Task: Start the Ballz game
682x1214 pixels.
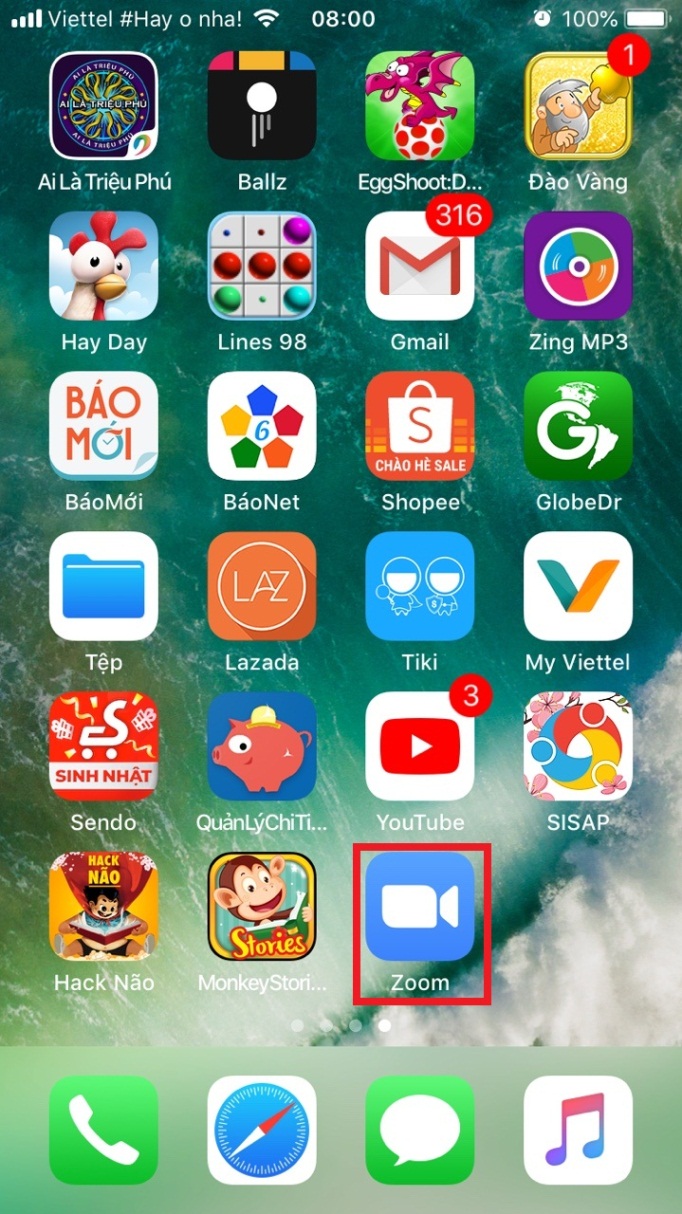Action: click(x=262, y=106)
